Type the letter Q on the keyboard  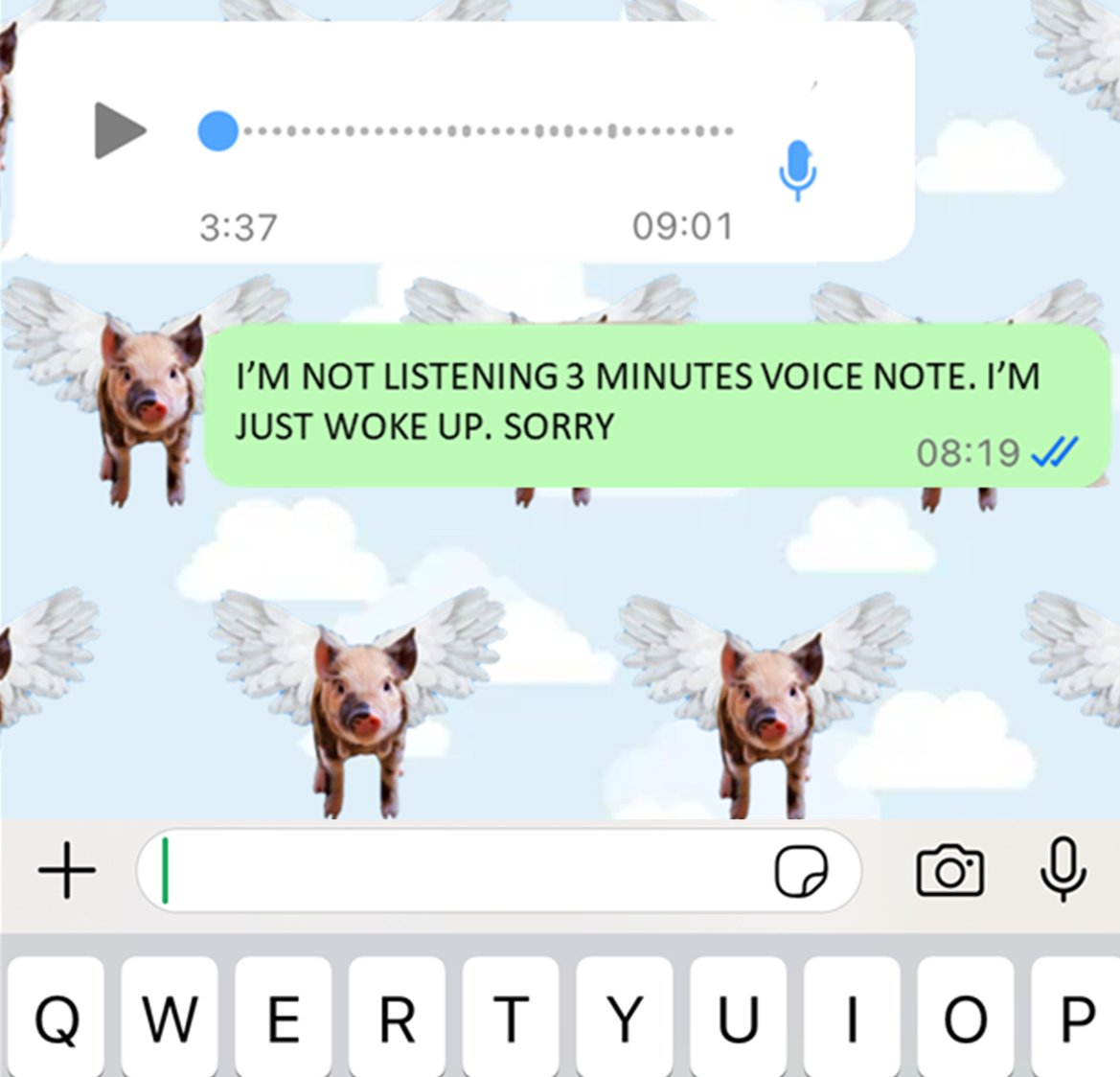tap(57, 1018)
